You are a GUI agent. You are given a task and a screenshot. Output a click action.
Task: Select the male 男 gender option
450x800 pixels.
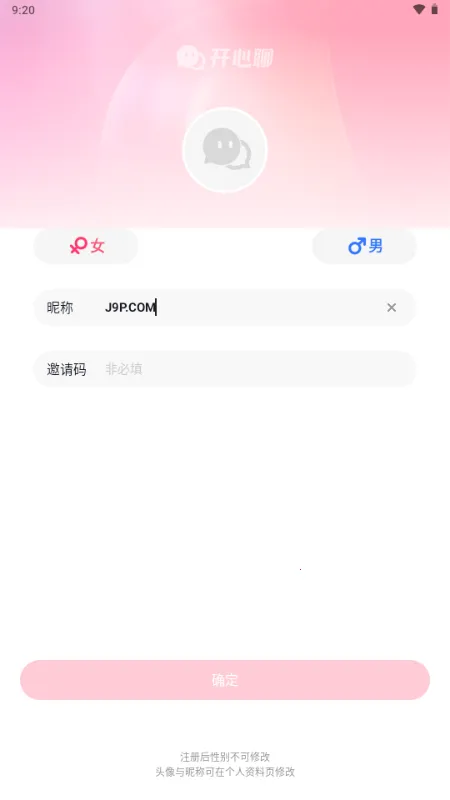click(x=364, y=246)
